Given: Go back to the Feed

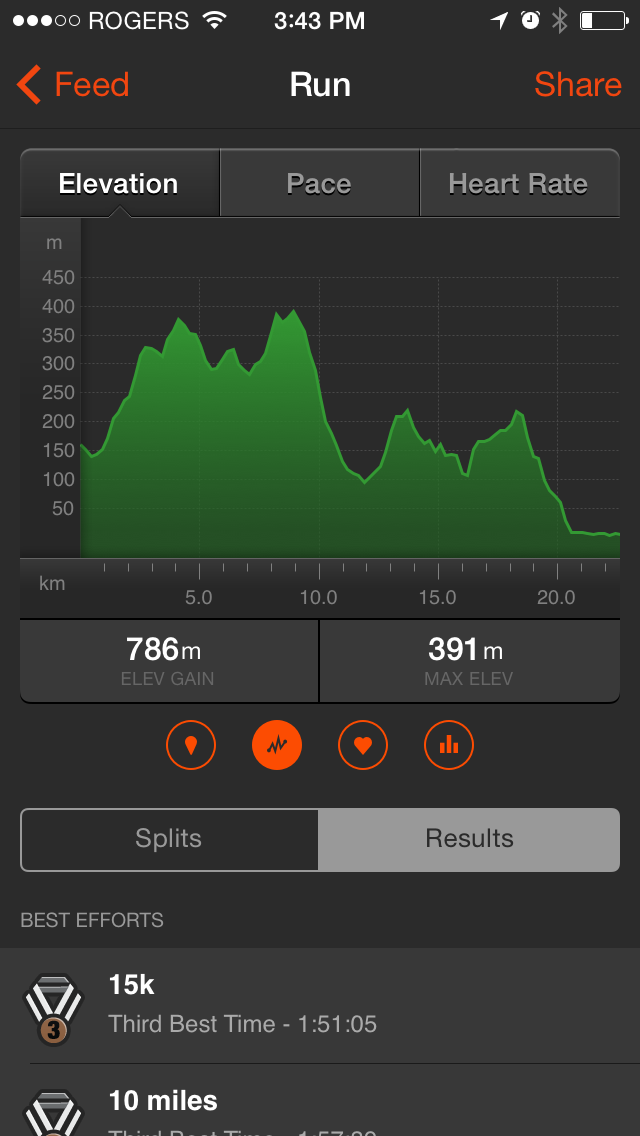Looking at the screenshot, I should click(73, 85).
